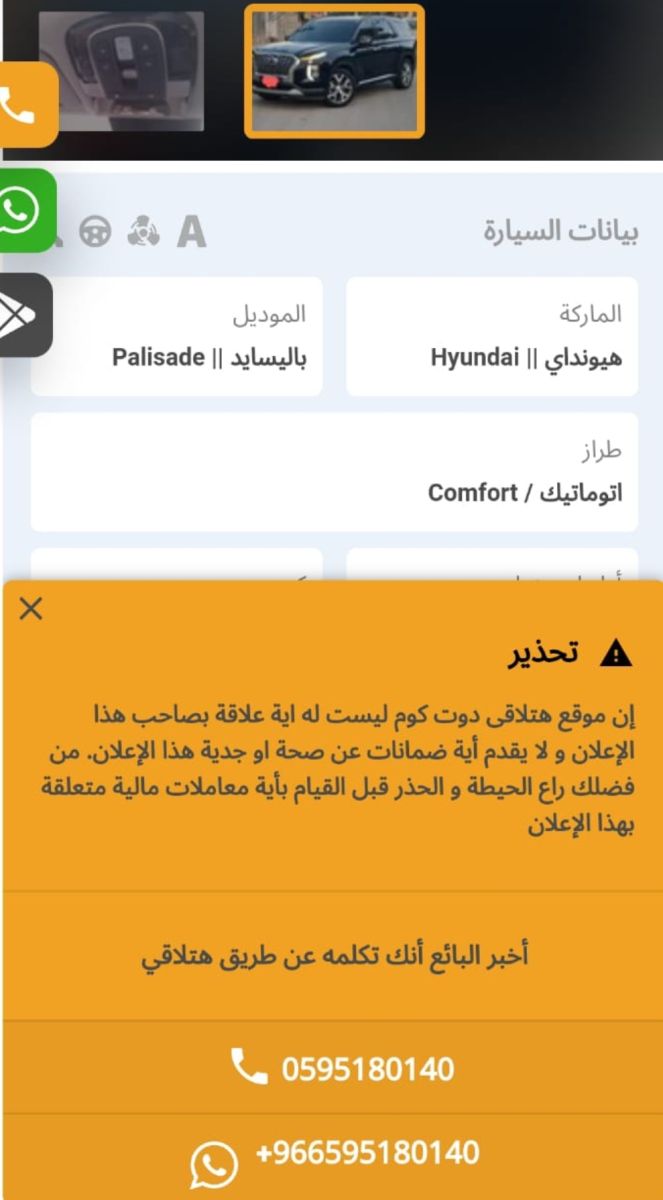Image resolution: width=663 pixels, height=1200 pixels.
Task: Open the floating green WhatsApp button
Action: [x=26, y=210]
